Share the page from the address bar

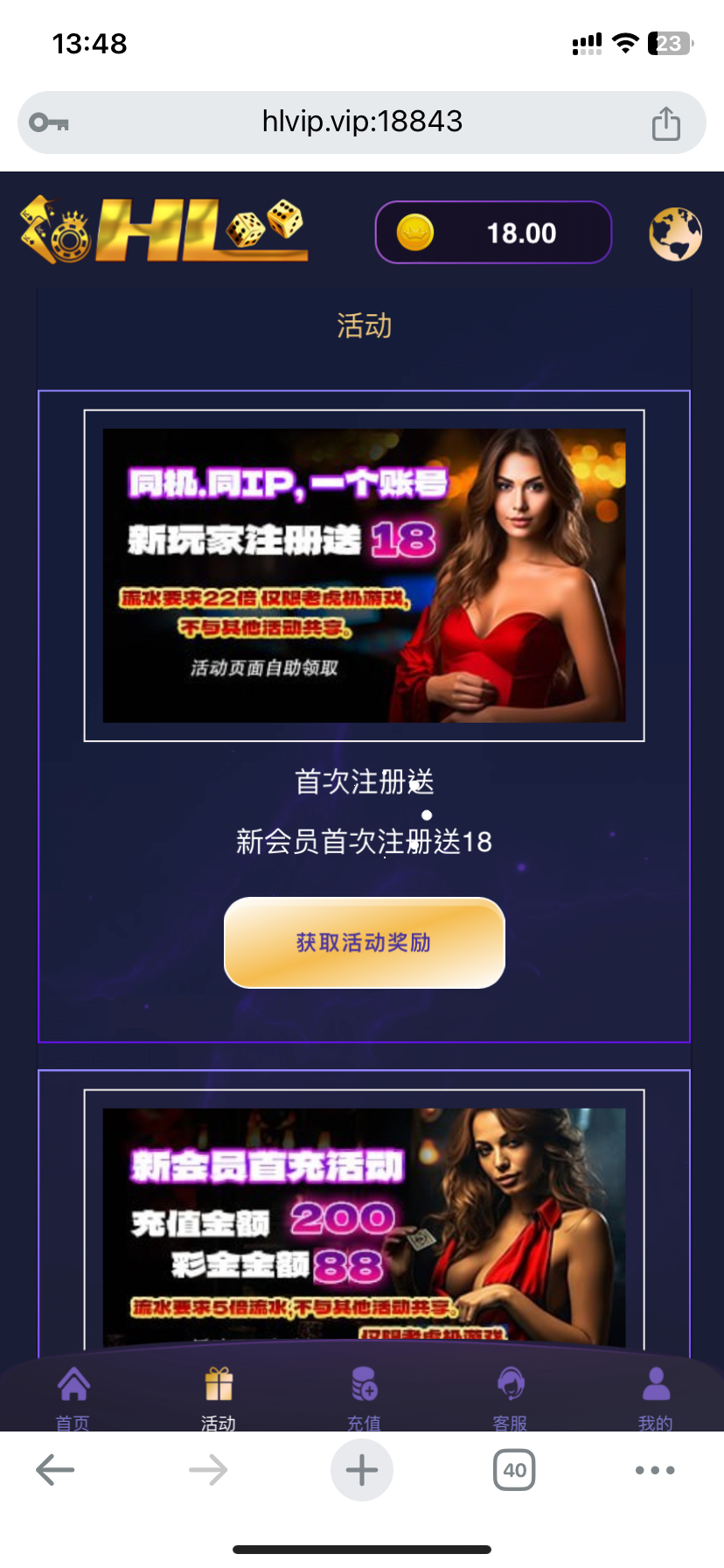click(x=665, y=123)
